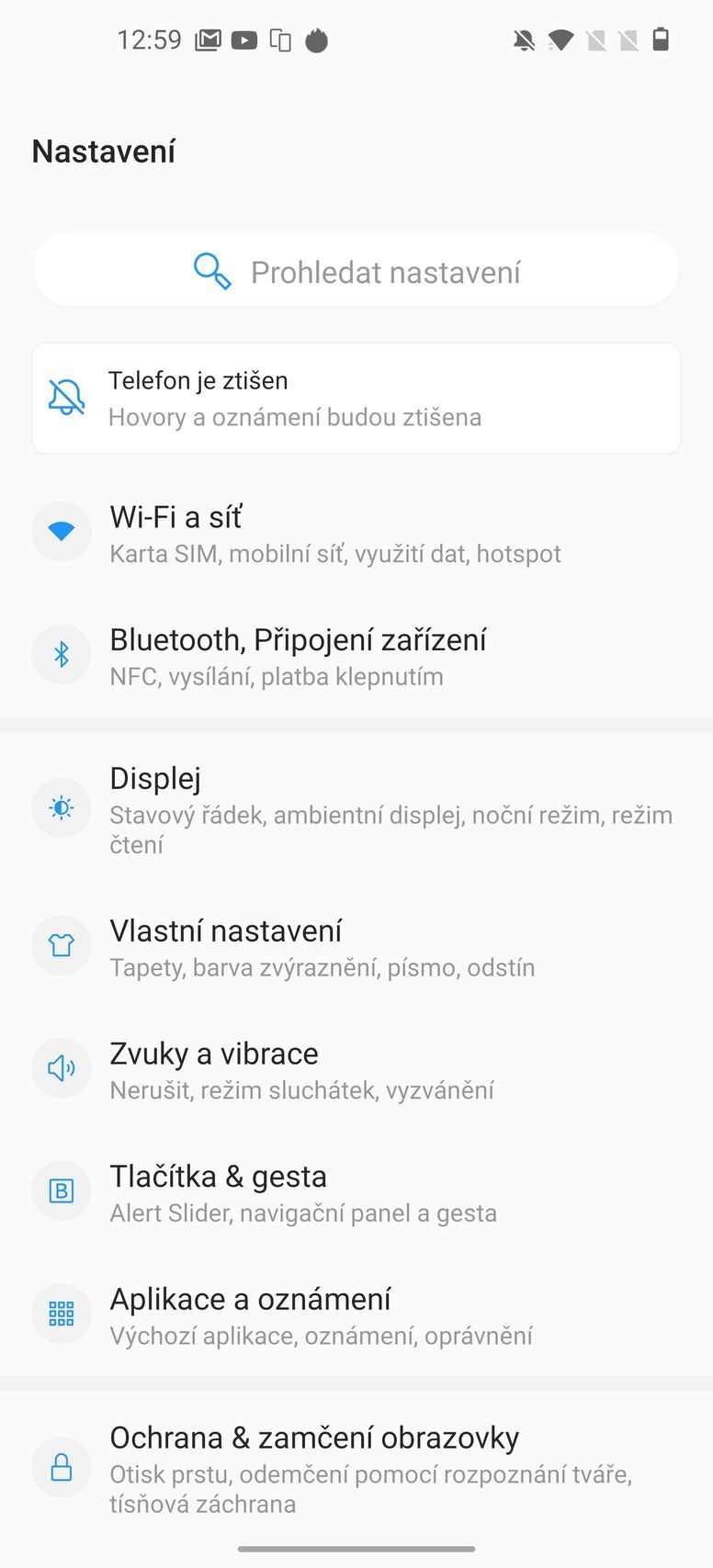The width and height of the screenshot is (713, 1568).
Task: Tap the brightness icon beside Displej
Action: point(61,807)
